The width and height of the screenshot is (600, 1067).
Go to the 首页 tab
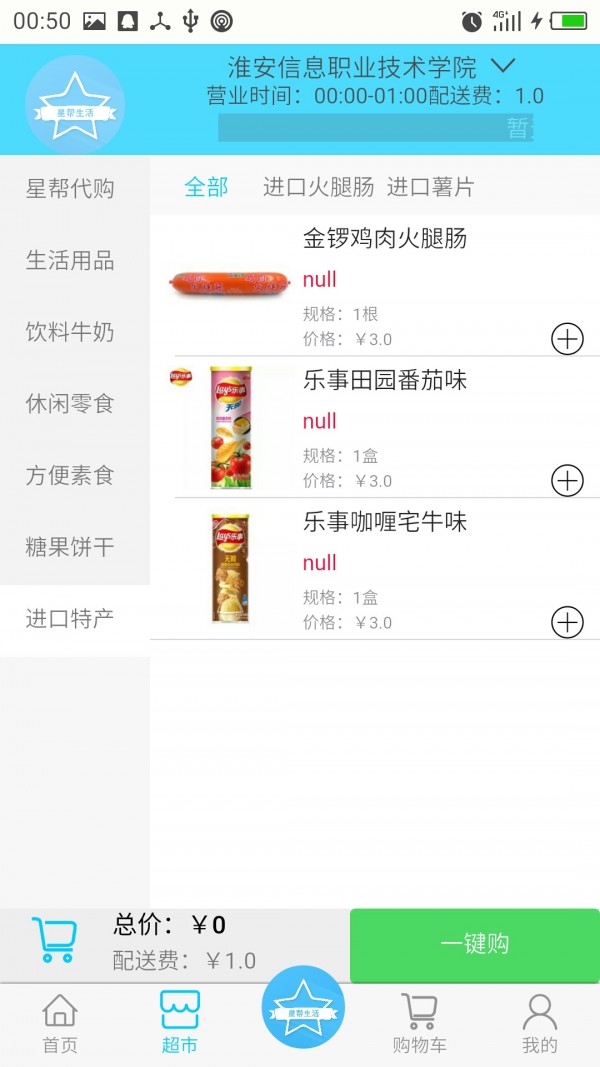pos(60,1024)
